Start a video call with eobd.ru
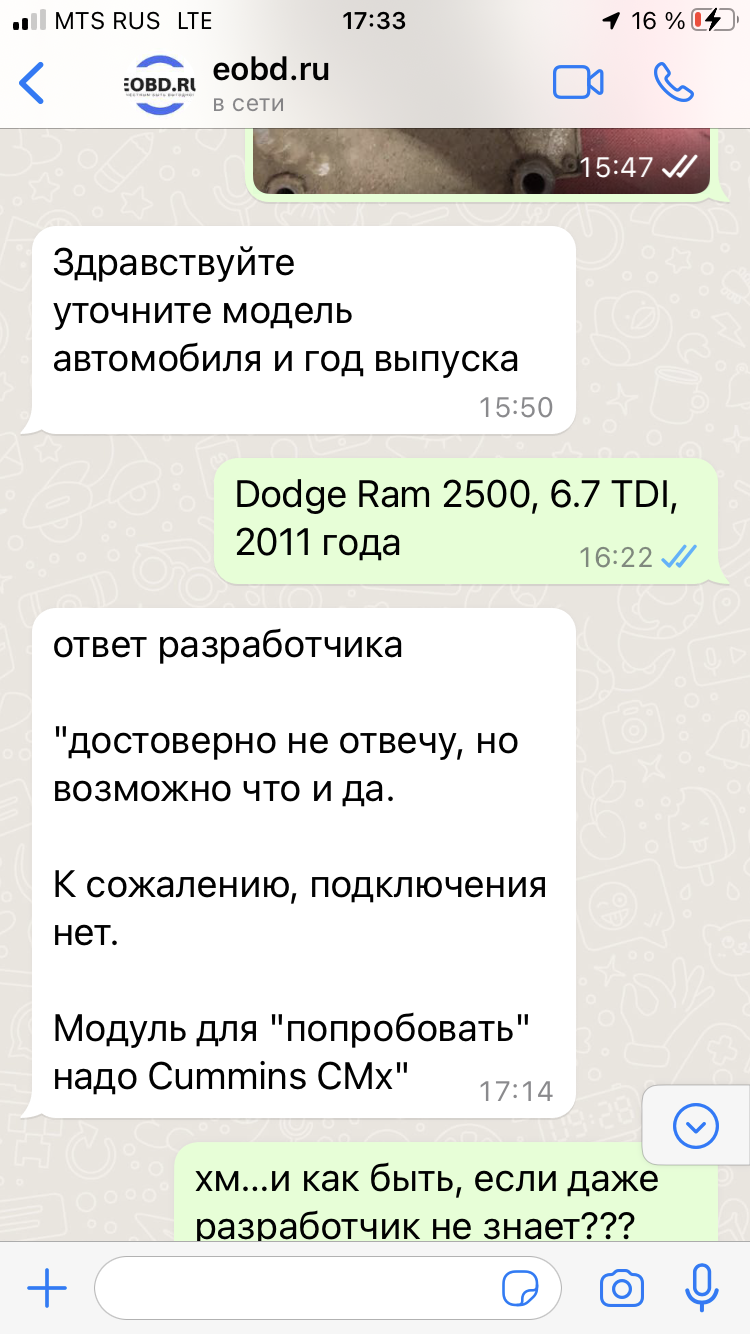 578,83
